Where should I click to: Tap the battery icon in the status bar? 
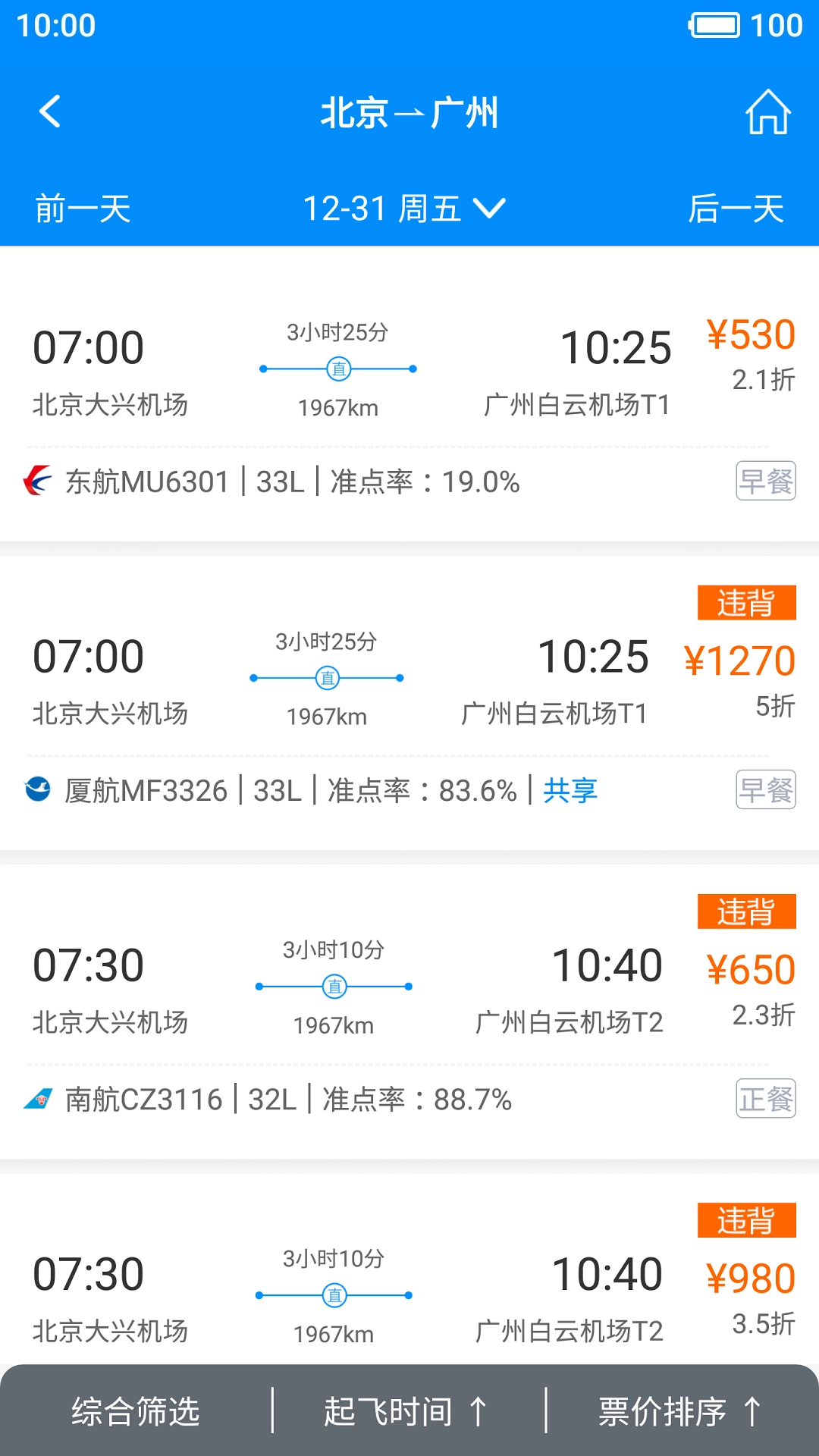pyautogui.click(x=716, y=25)
